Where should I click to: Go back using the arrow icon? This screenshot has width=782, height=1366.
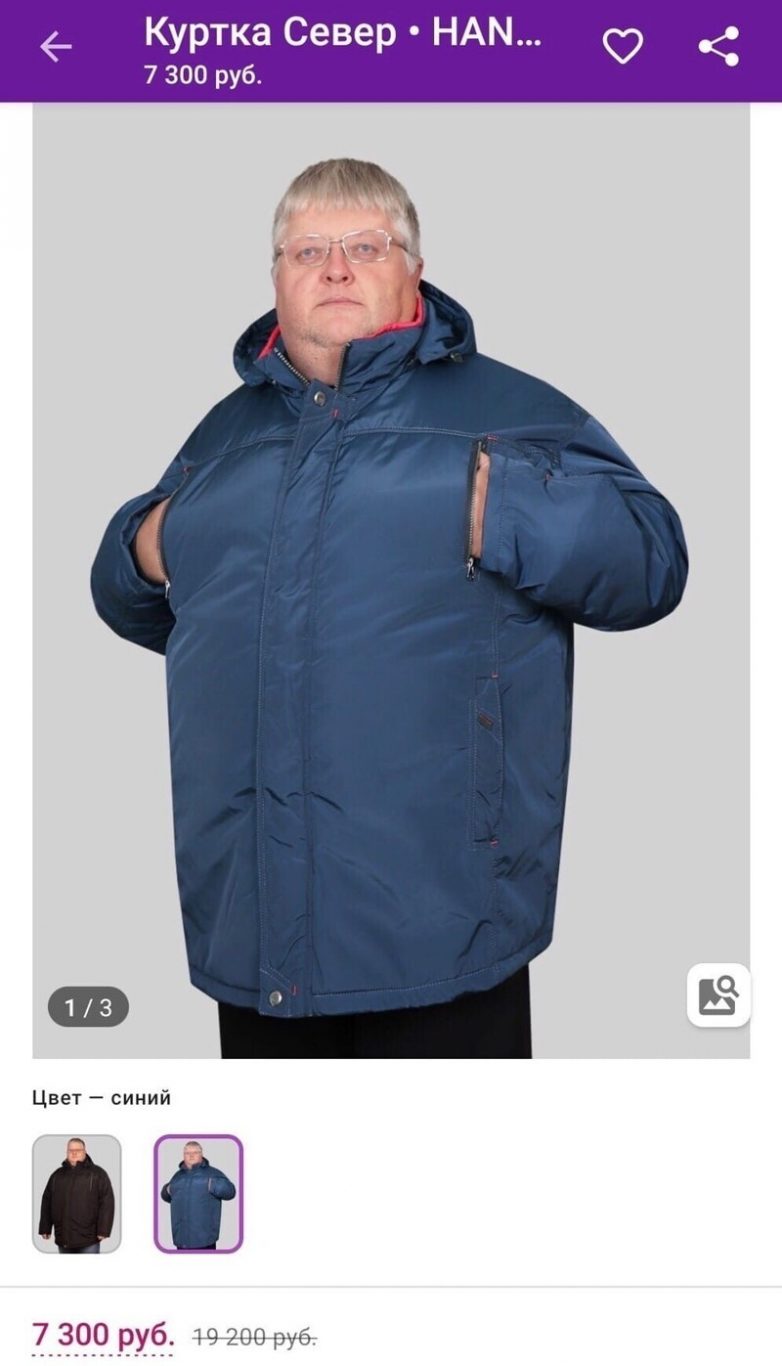click(x=56, y=47)
